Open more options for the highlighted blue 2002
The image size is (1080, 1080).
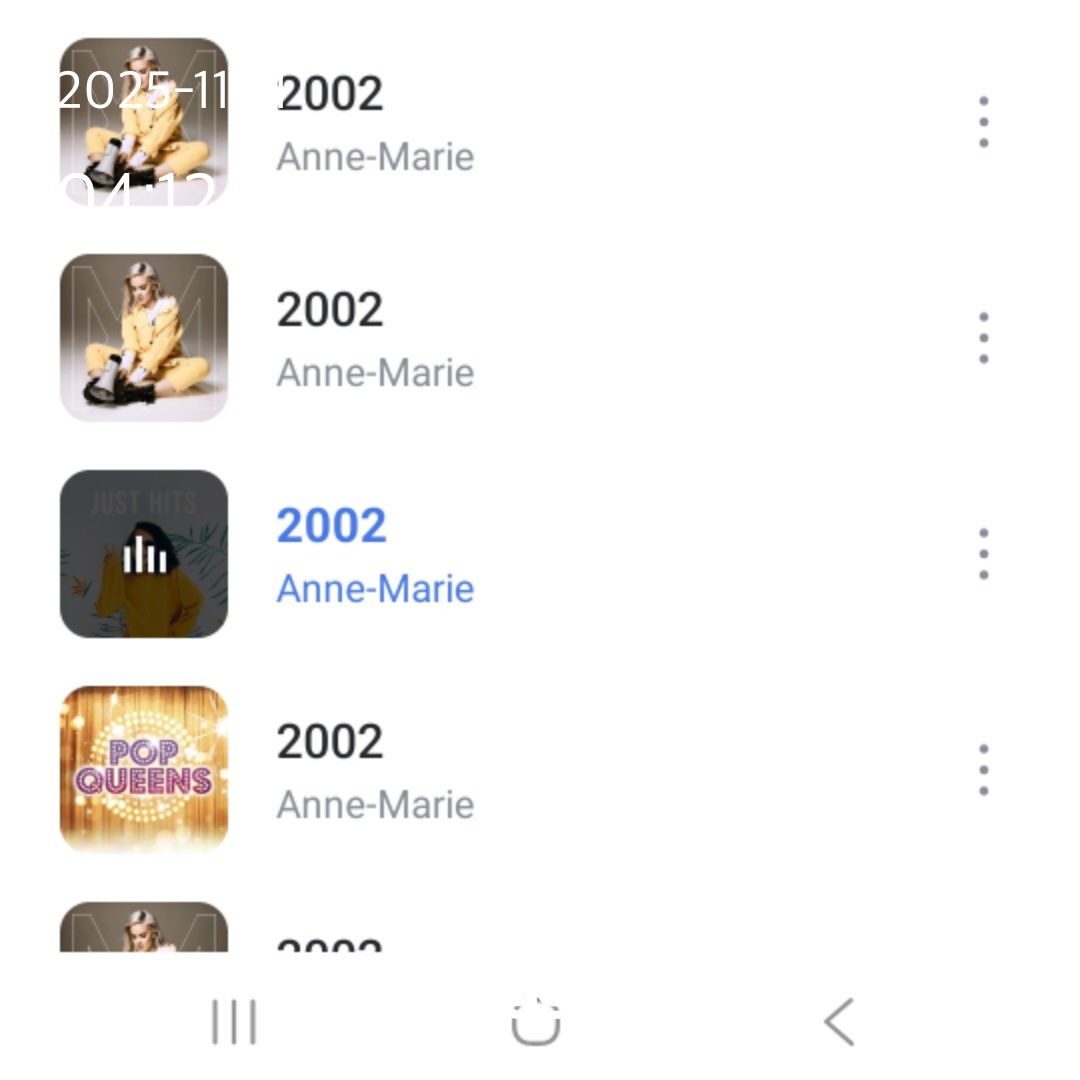pyautogui.click(x=984, y=554)
